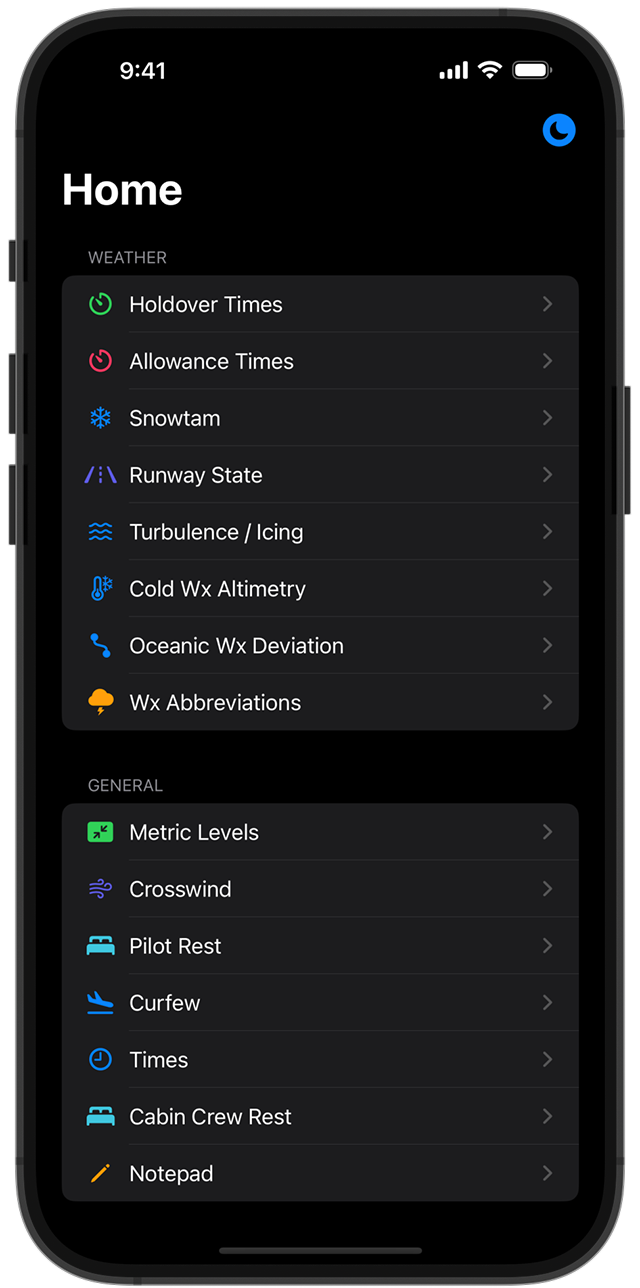Open Metric Levels
640x1288 pixels.
[320, 832]
